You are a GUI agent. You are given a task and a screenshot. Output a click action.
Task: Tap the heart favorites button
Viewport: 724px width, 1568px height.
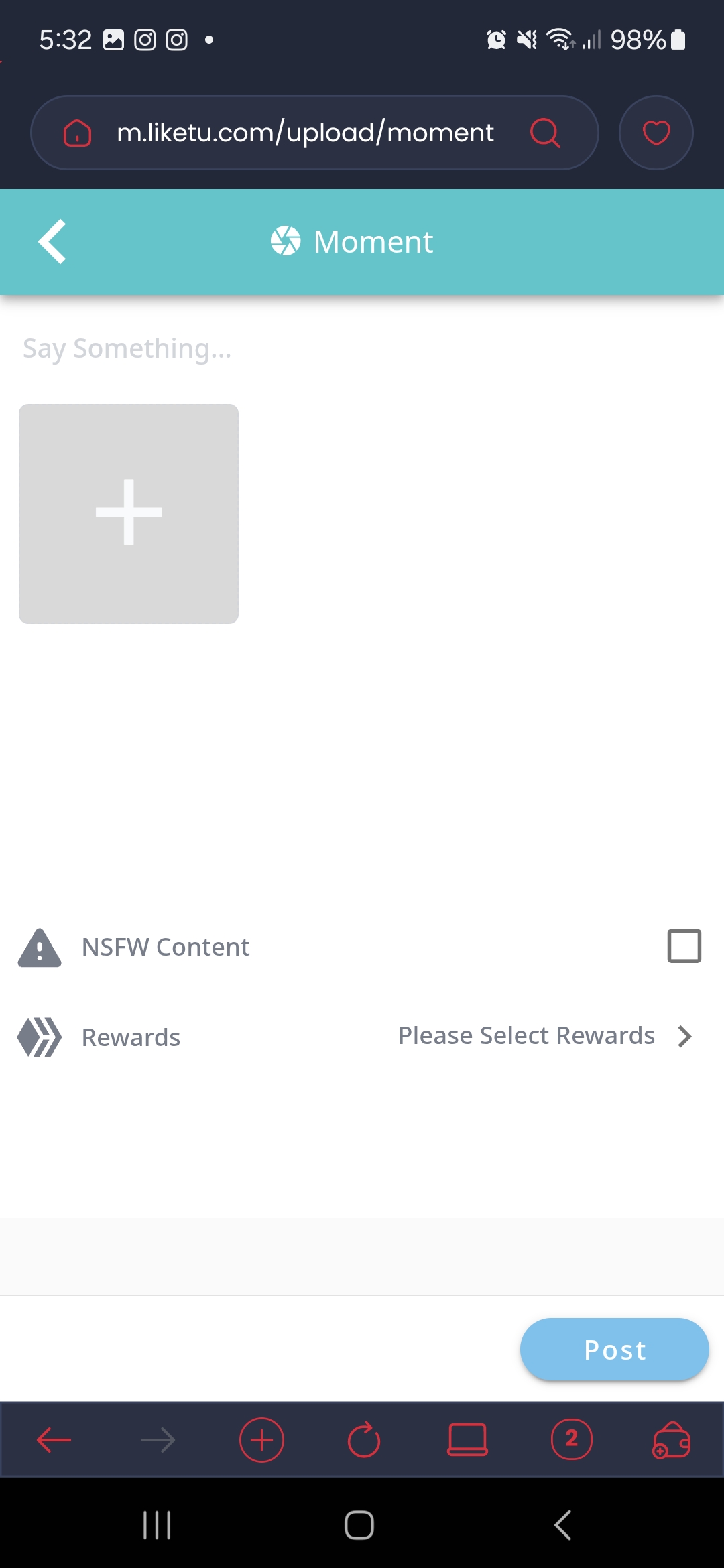pos(656,133)
